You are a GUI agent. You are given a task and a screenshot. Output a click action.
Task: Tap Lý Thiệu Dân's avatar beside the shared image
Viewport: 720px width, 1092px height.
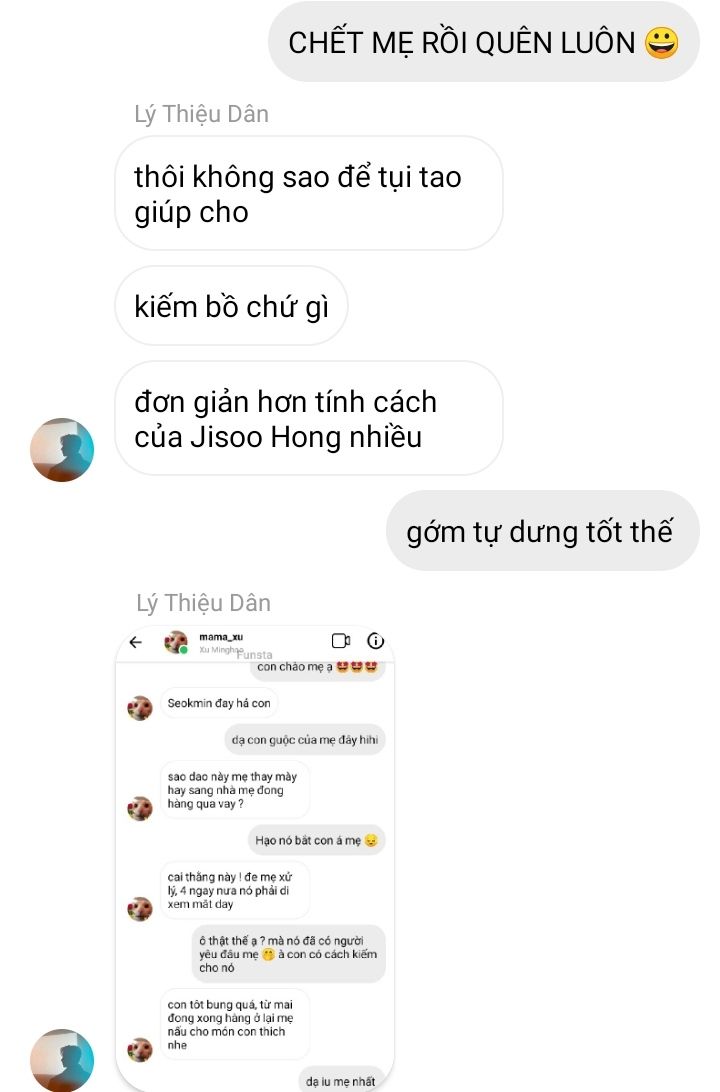[62, 1060]
